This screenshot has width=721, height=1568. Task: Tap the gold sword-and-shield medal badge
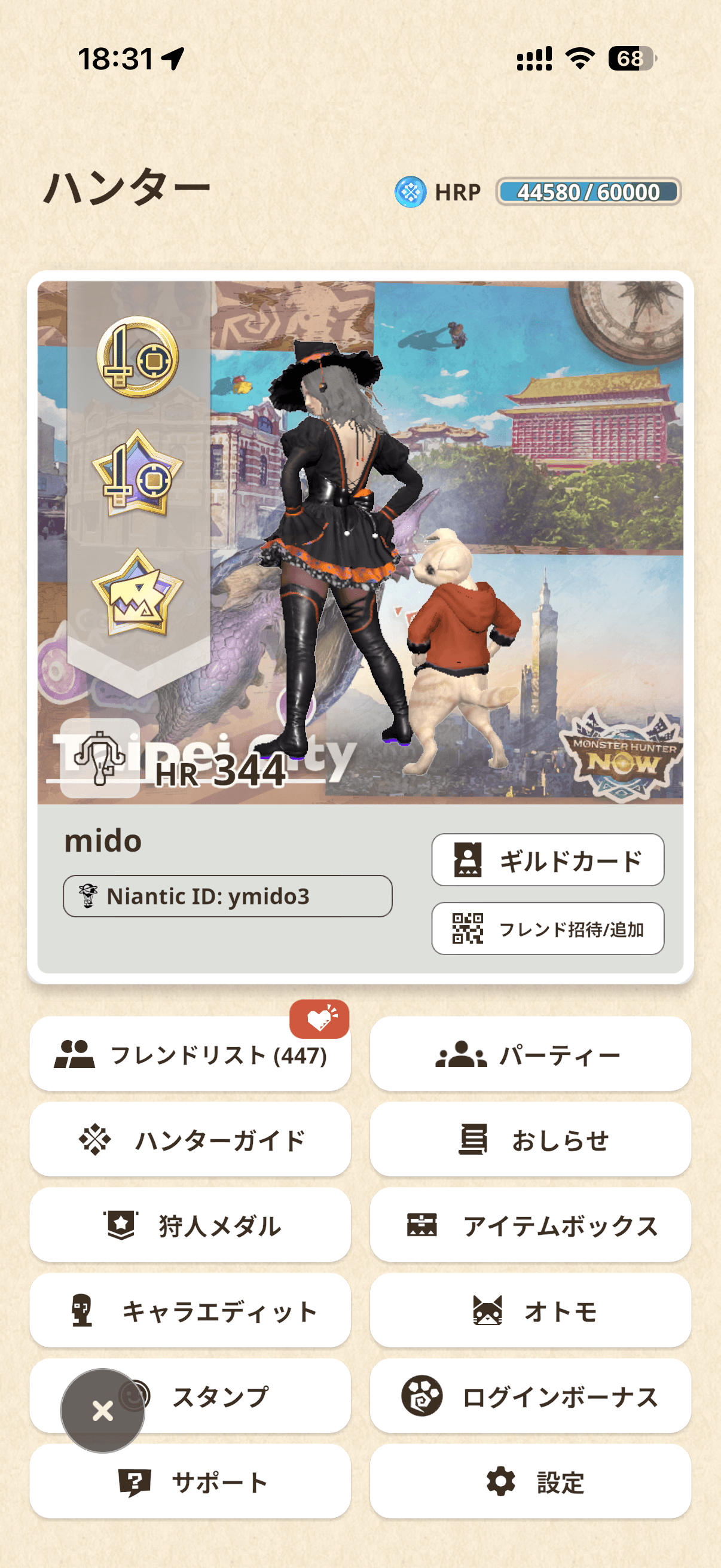click(138, 357)
